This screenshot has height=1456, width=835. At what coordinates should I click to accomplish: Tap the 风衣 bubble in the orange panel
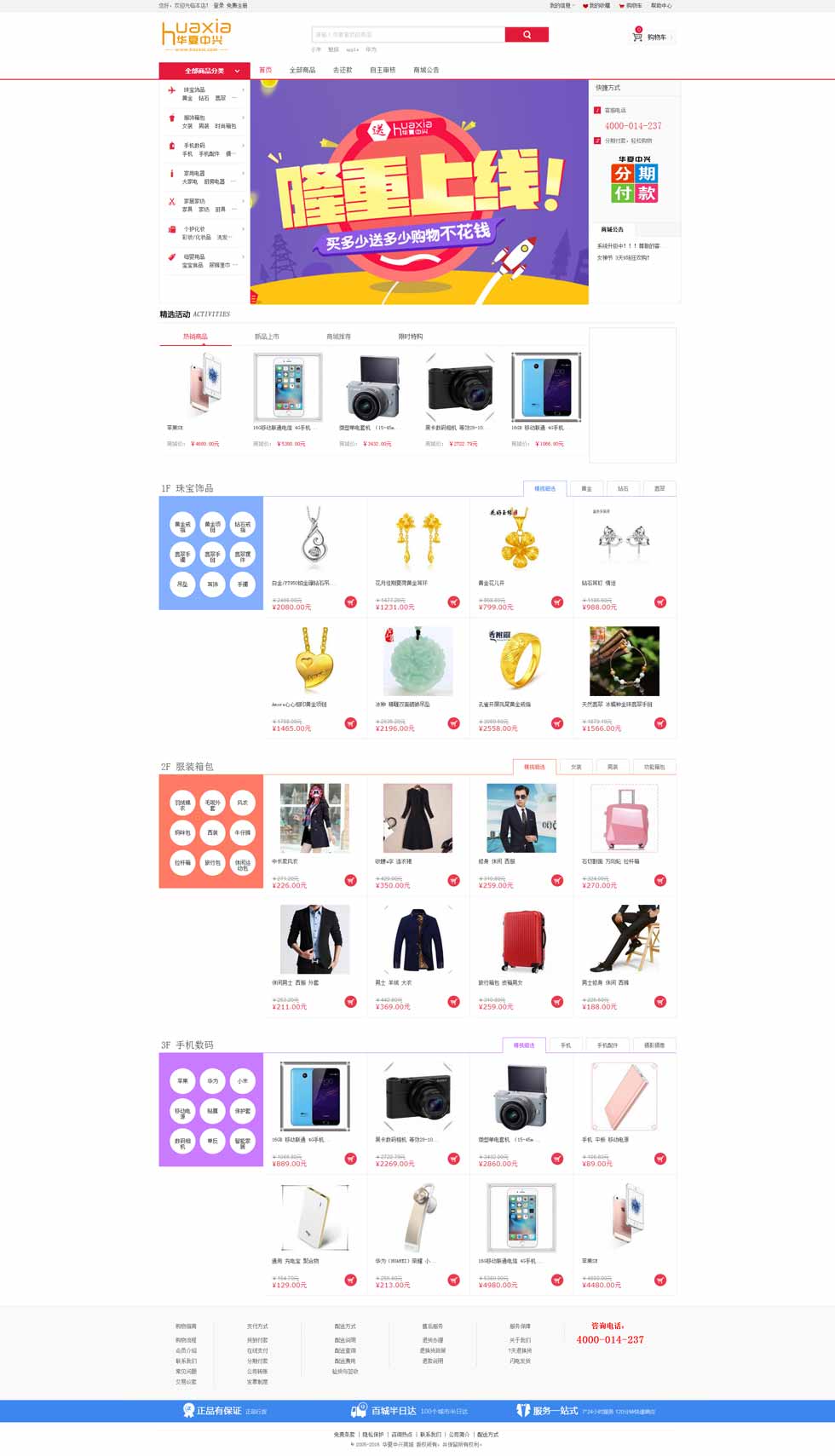click(x=243, y=803)
